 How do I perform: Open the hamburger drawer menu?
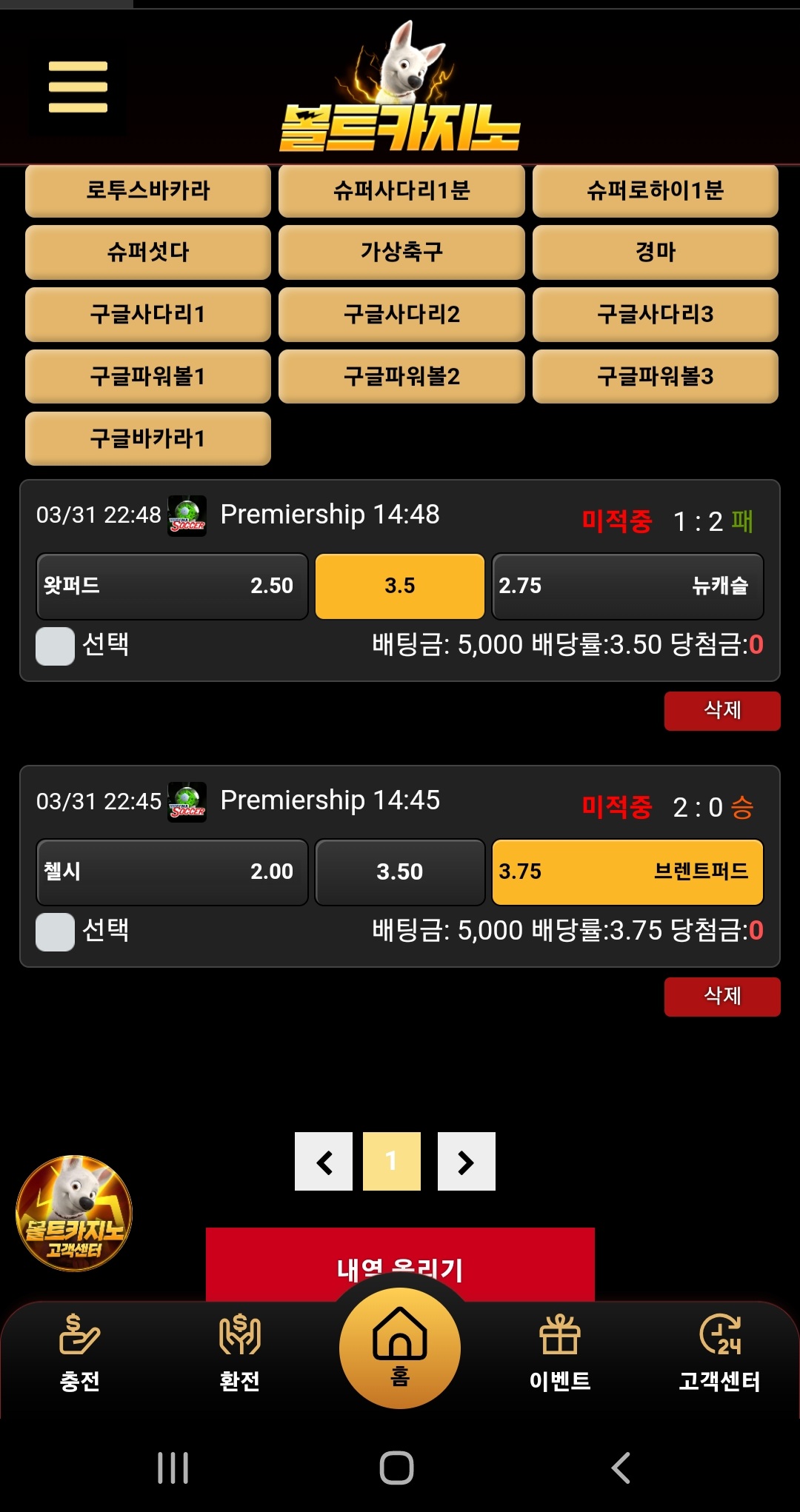pyautogui.click(x=78, y=87)
